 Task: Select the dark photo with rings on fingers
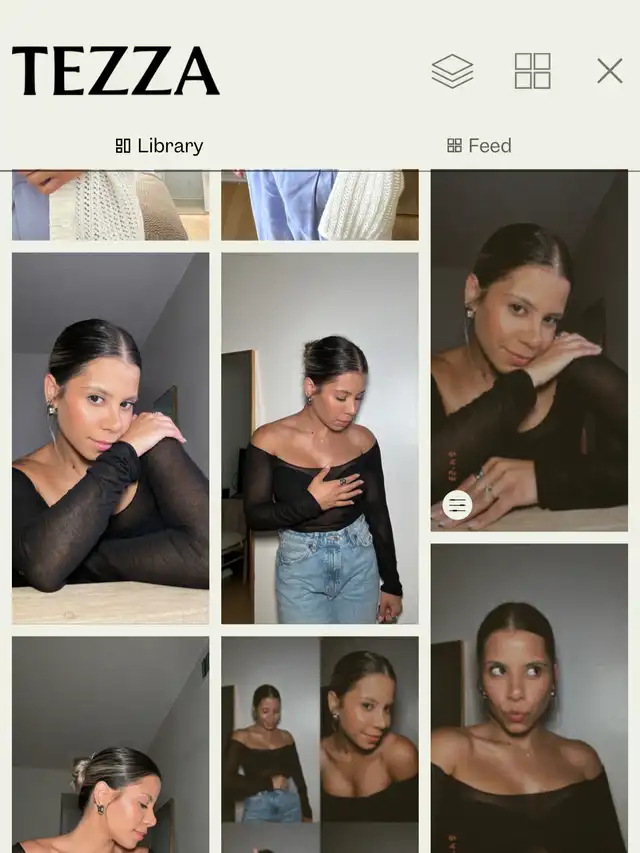pos(529,350)
